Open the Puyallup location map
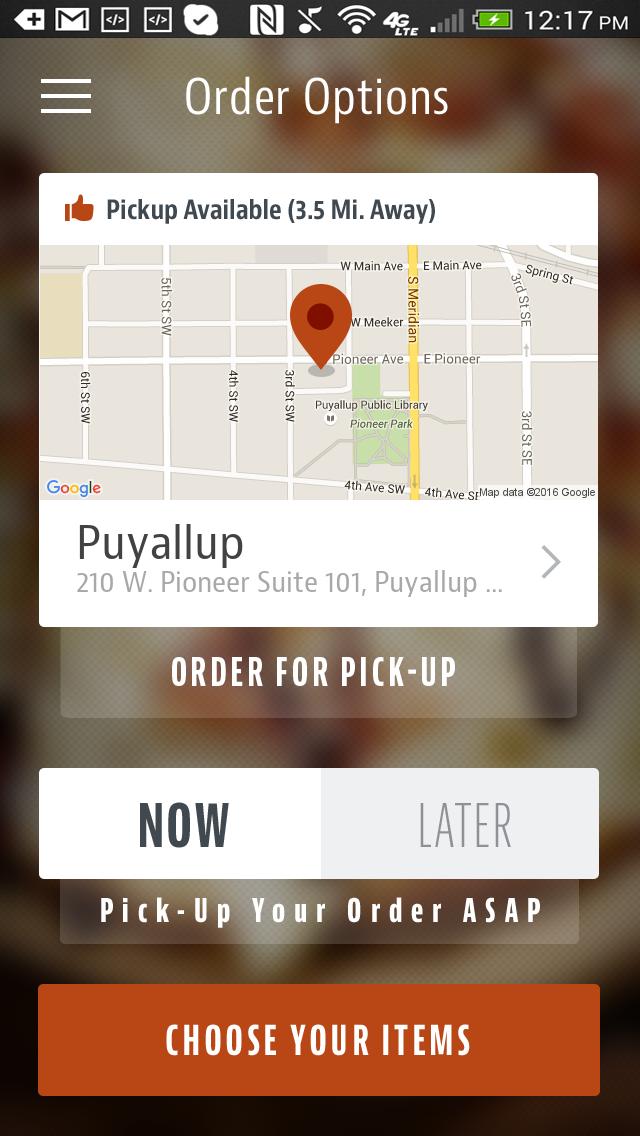640x1136 pixels. (318, 372)
